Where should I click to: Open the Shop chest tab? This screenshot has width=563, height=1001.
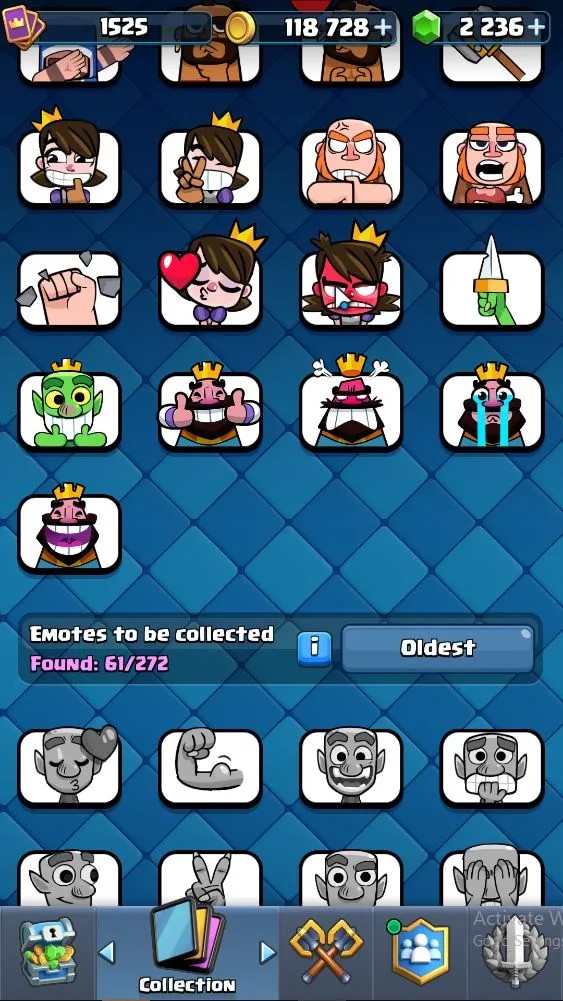[x=49, y=952]
